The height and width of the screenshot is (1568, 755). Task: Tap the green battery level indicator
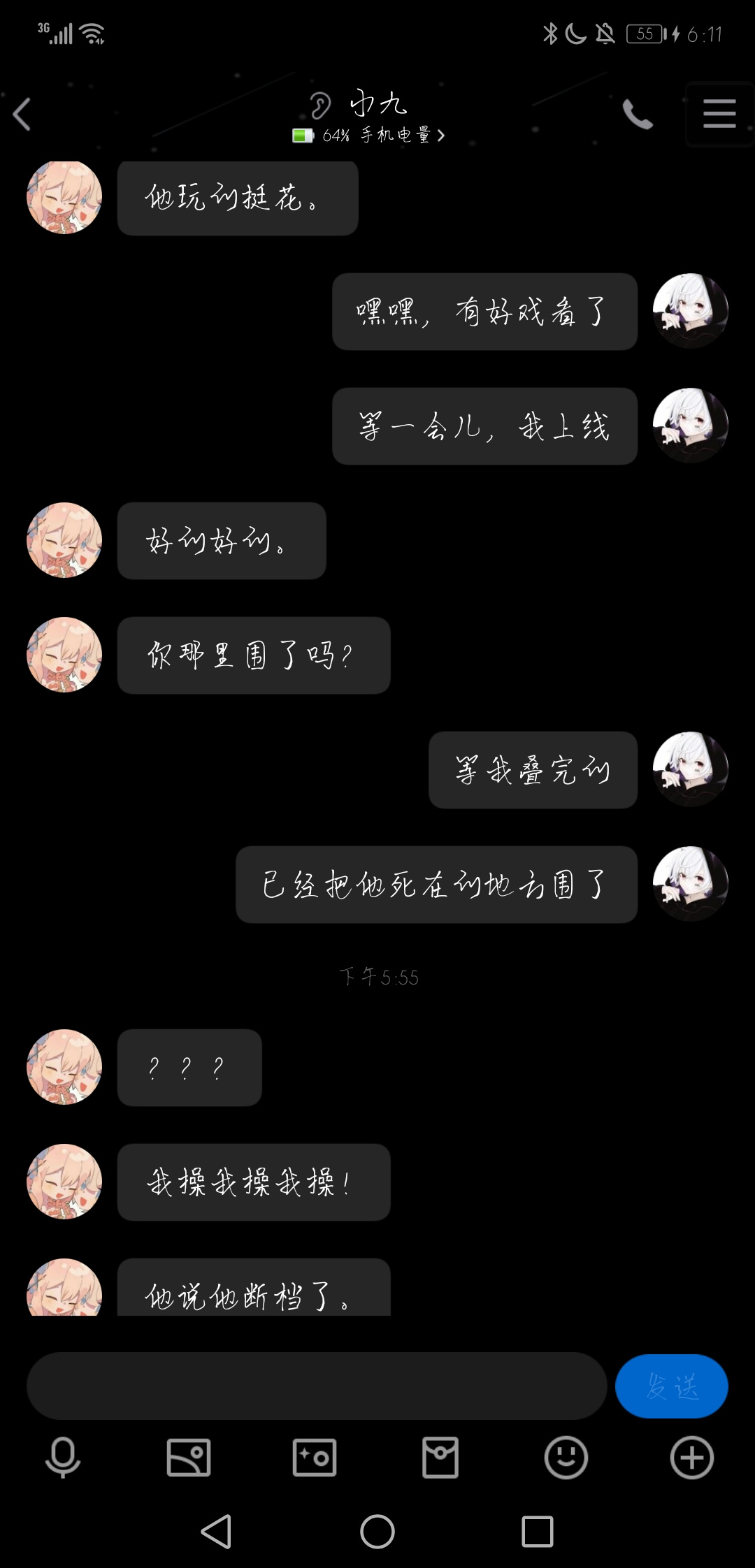pyautogui.click(x=302, y=135)
